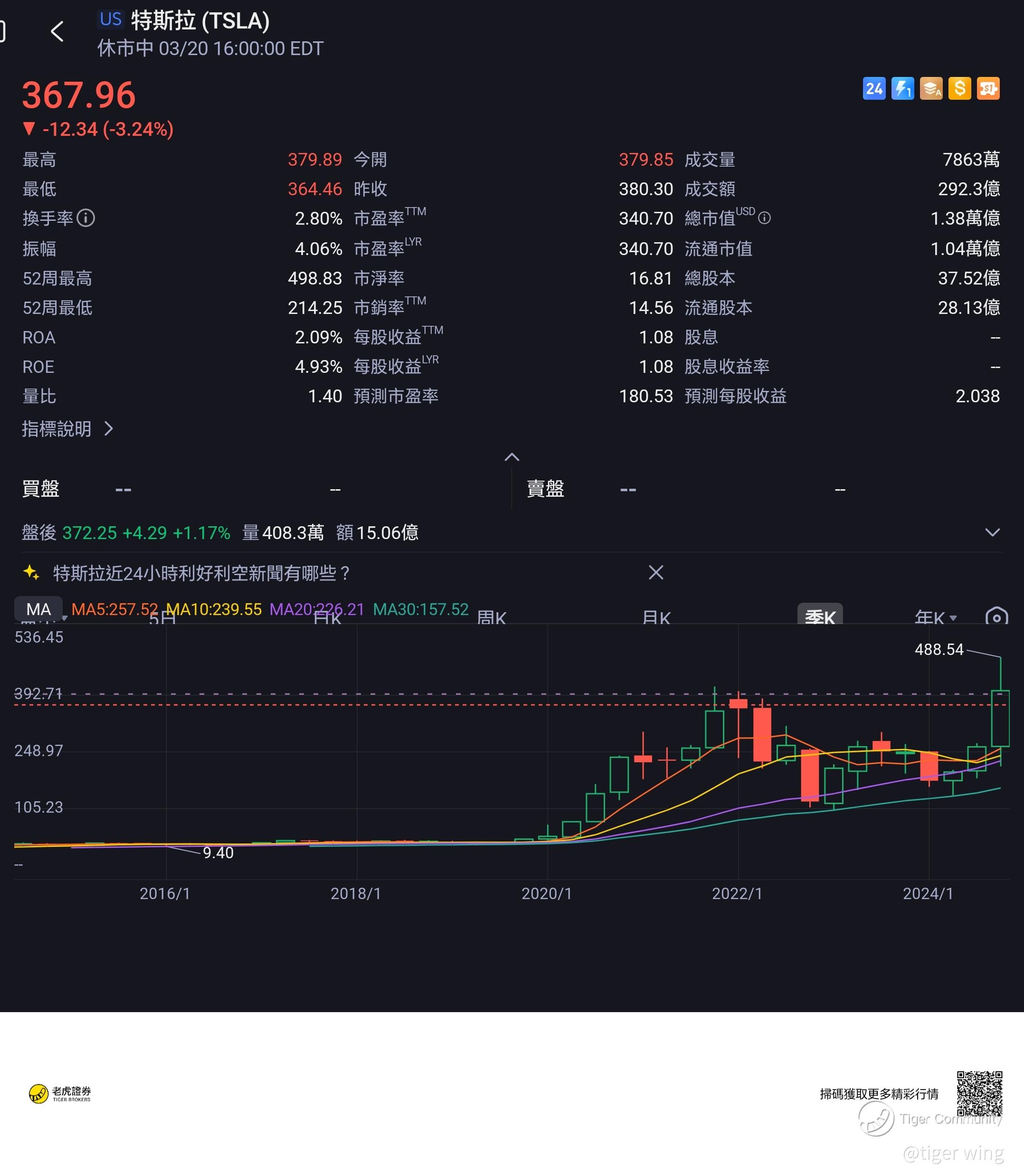Collapse the stock details panel with the chevron
The image size is (1024, 1176).
[512, 456]
